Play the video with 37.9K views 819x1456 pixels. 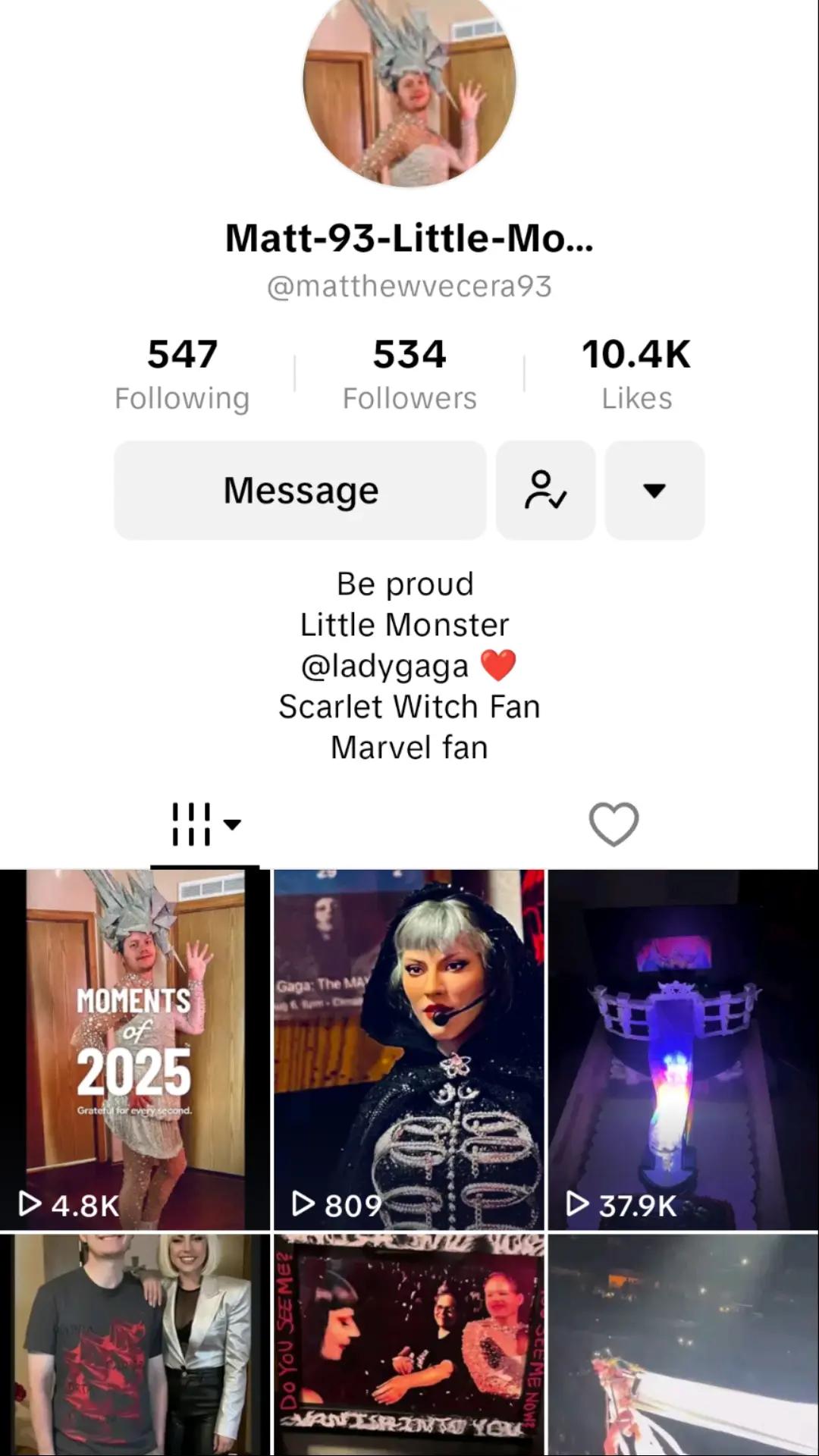pyautogui.click(x=683, y=1050)
